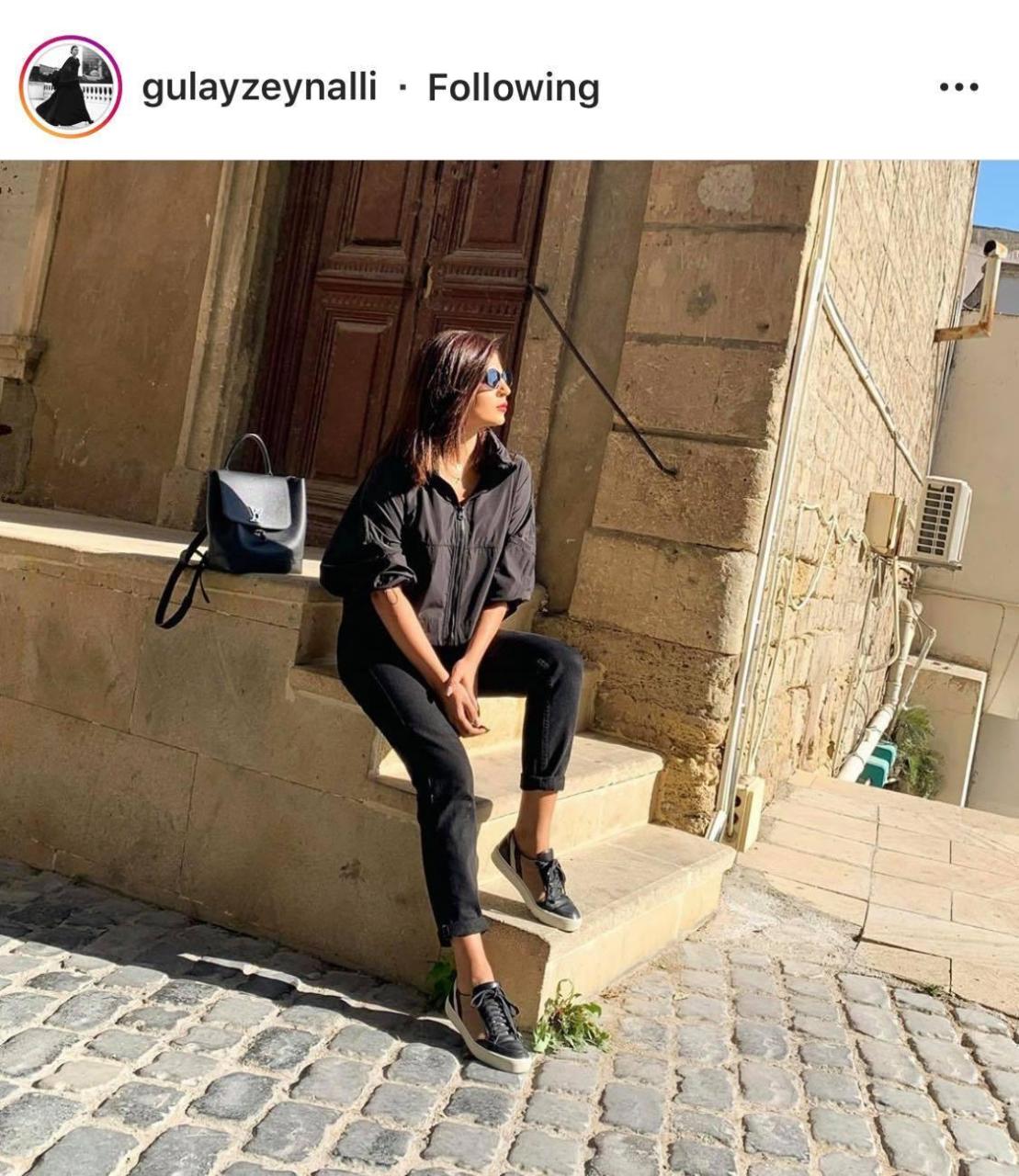Tap the post photo by gulayzeynalli

[509, 668]
